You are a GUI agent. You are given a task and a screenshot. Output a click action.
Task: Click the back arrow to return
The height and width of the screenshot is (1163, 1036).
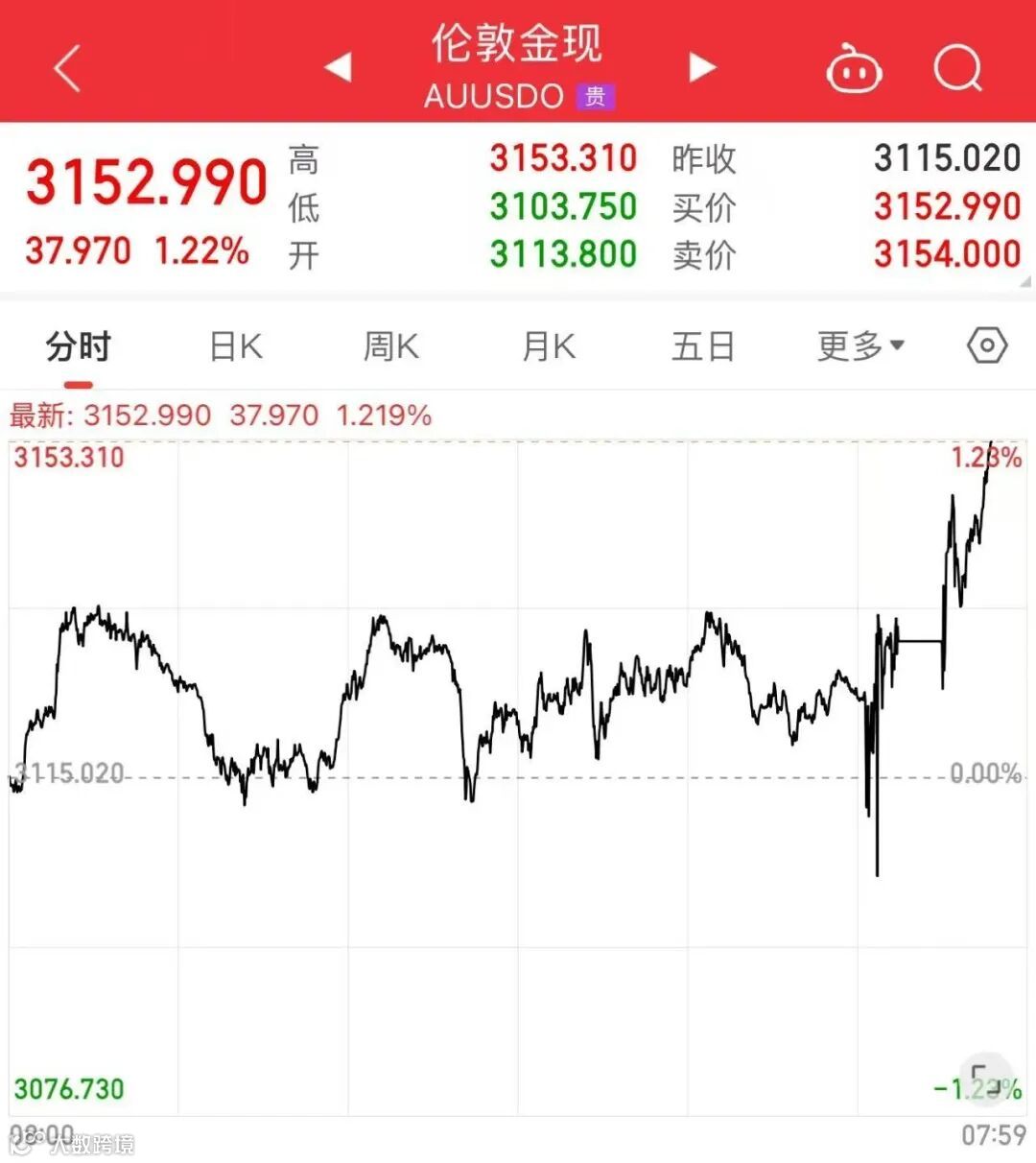(64, 67)
